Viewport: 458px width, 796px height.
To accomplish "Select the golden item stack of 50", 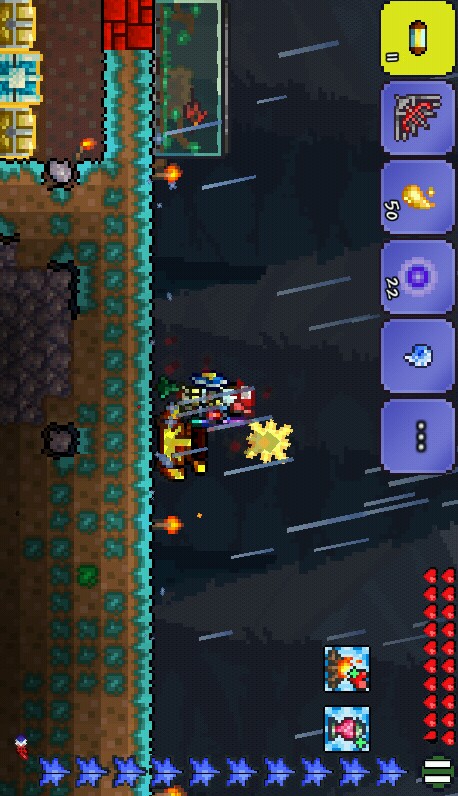I will pos(417,197).
